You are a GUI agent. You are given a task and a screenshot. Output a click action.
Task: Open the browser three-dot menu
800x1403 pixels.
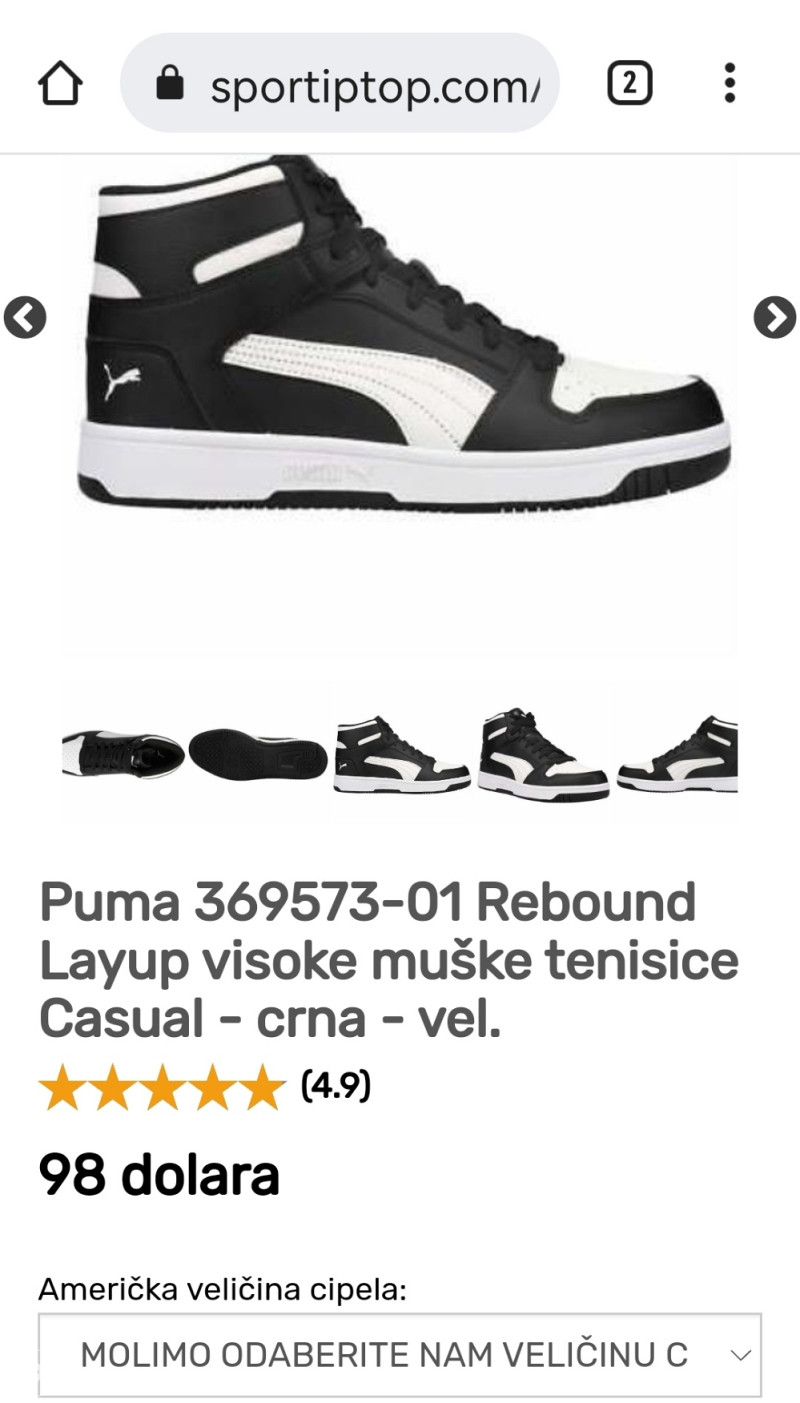[x=729, y=83]
